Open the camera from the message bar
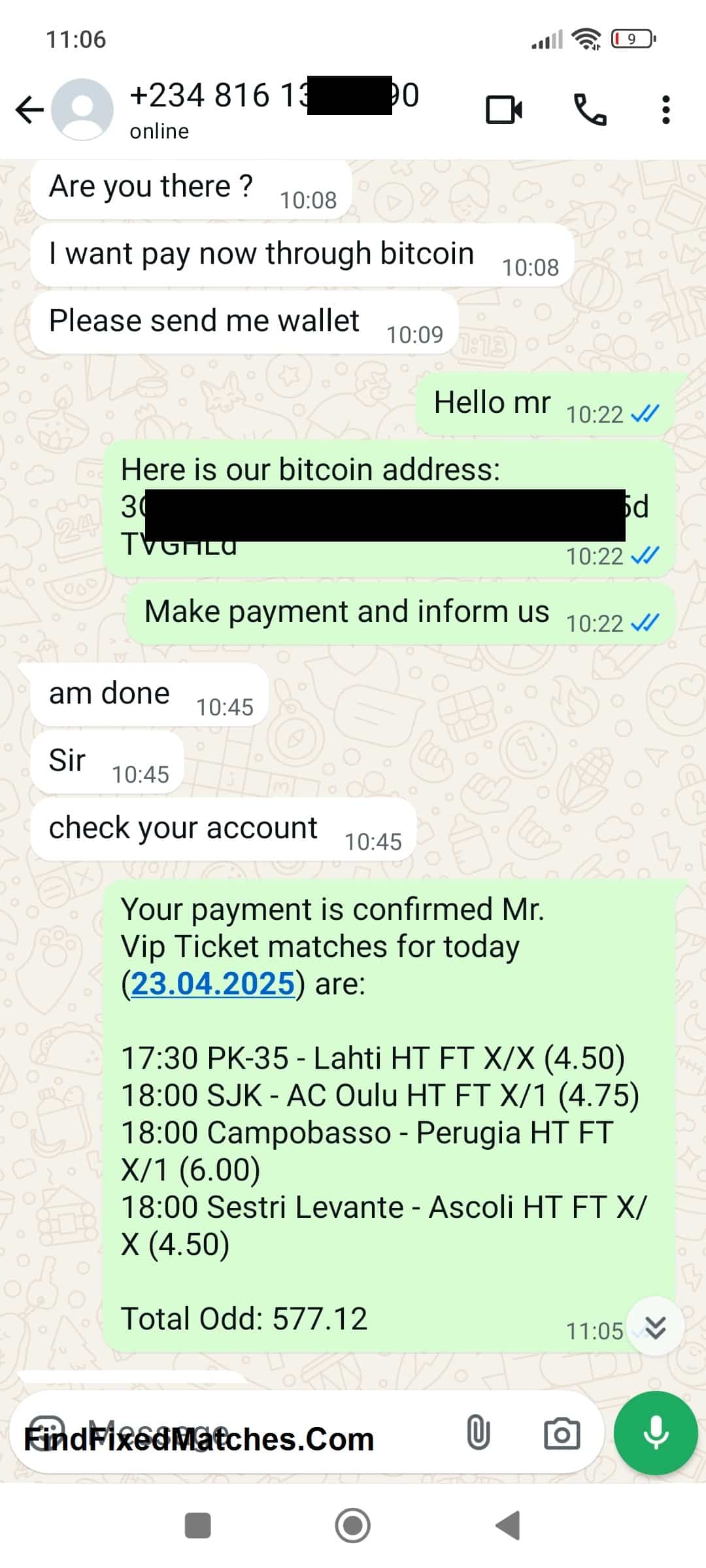Image resolution: width=706 pixels, height=1568 pixels. (x=562, y=1434)
